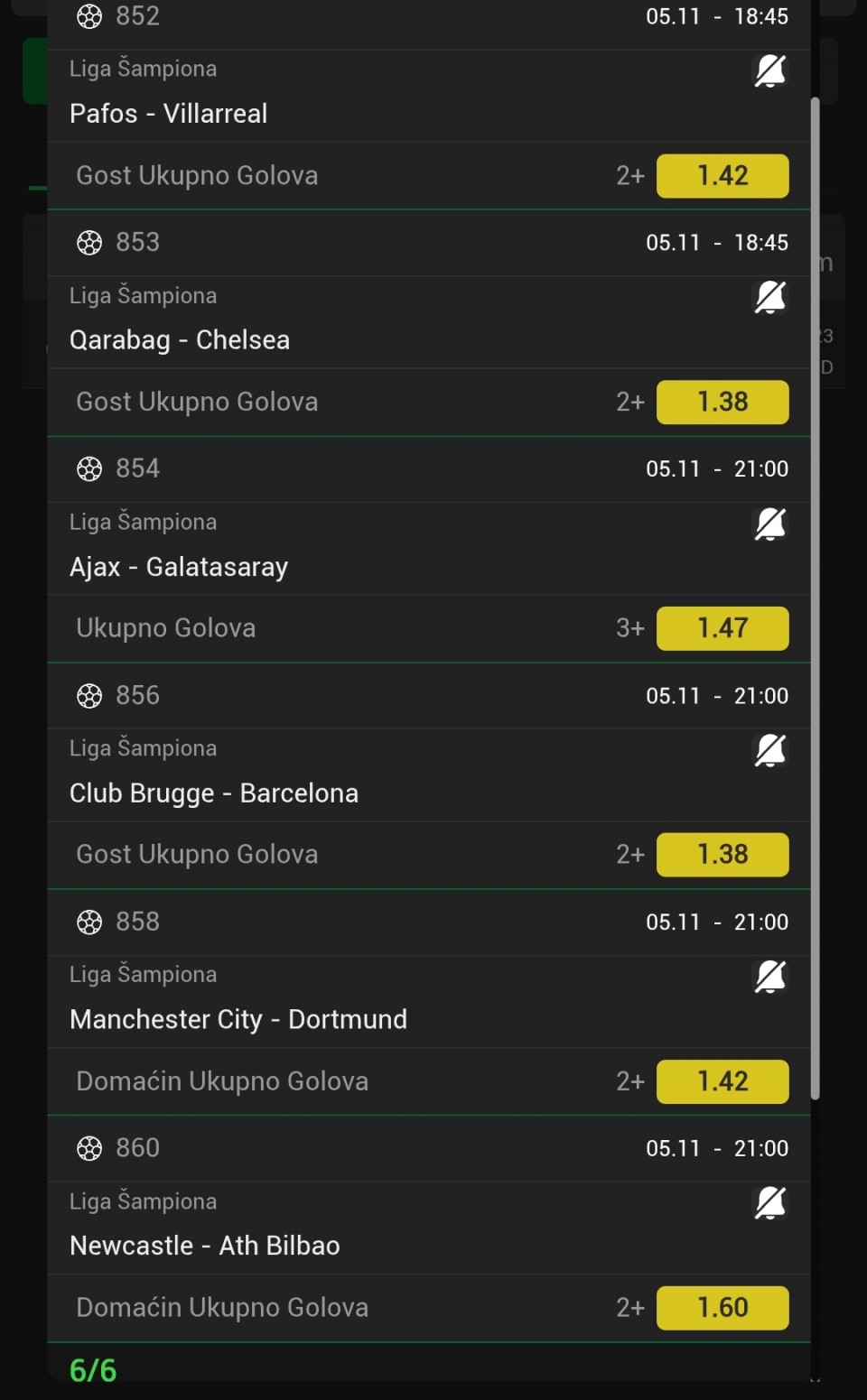The image size is (867, 1400).
Task: Tap the 1.42 odds for Manchester City - Dortmund
Action: 722,1081
